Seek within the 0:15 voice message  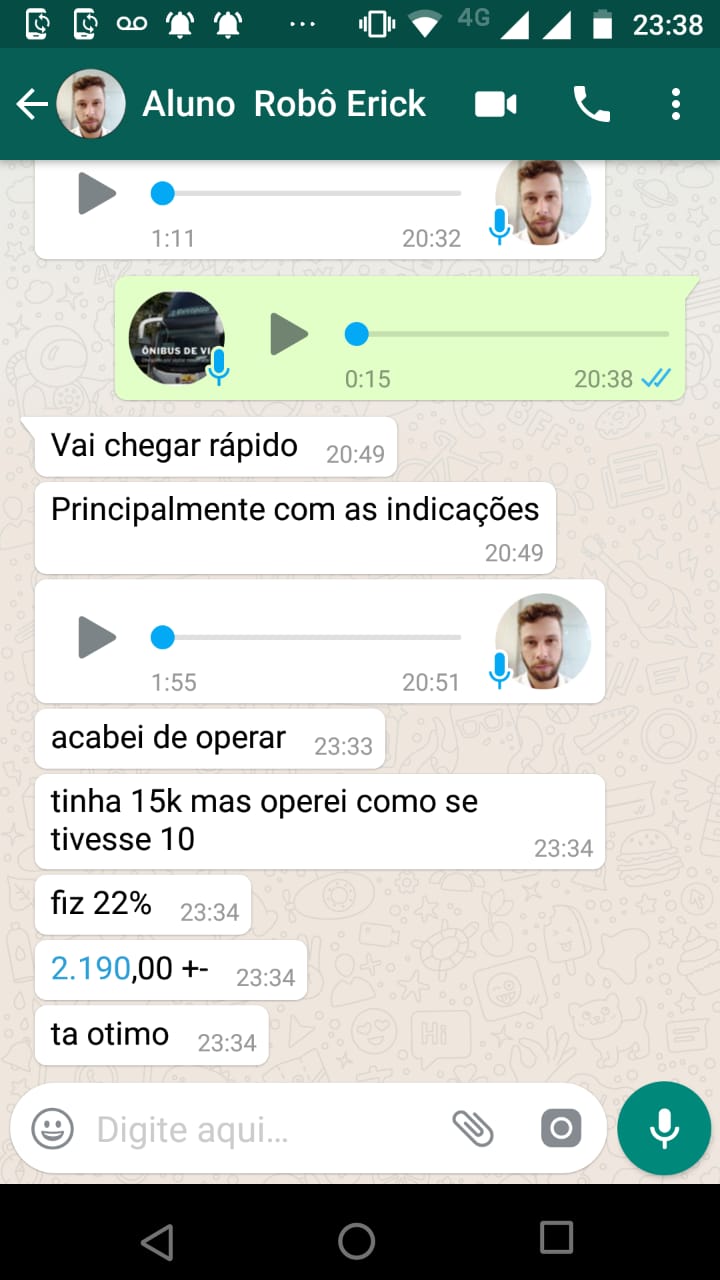(510, 334)
